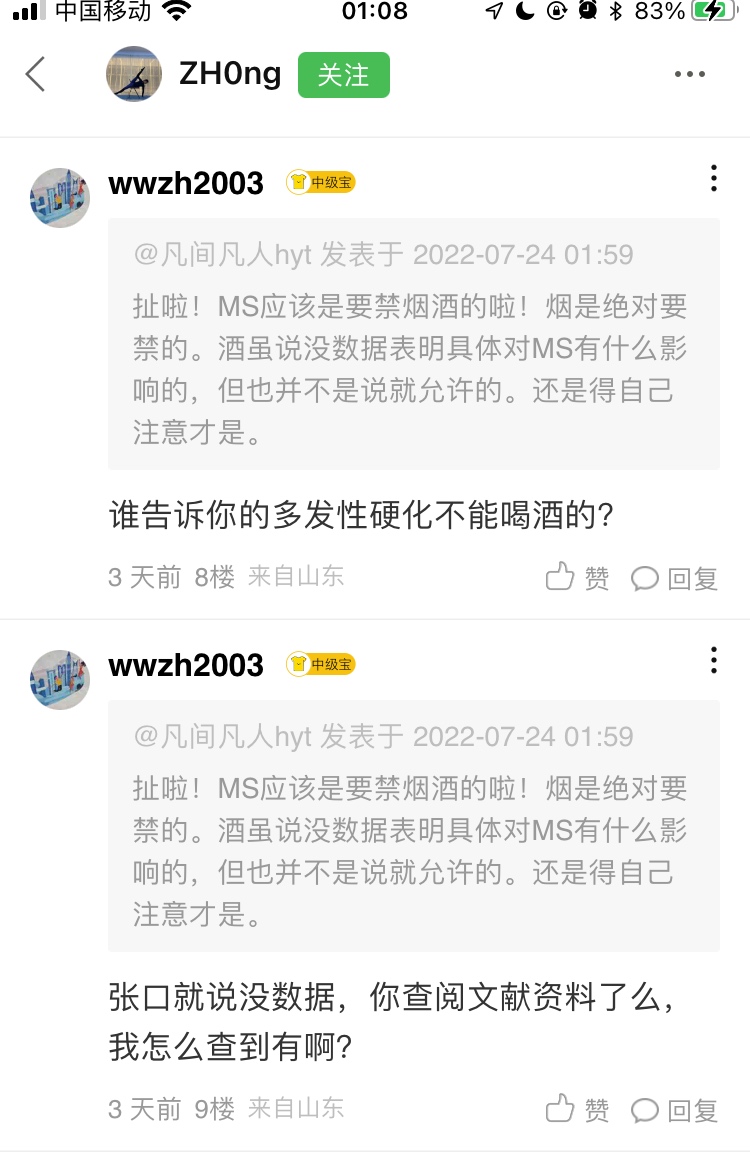Like the 9楼 comment by wwzh2003
This screenshot has height=1174, width=750.
point(577,1110)
